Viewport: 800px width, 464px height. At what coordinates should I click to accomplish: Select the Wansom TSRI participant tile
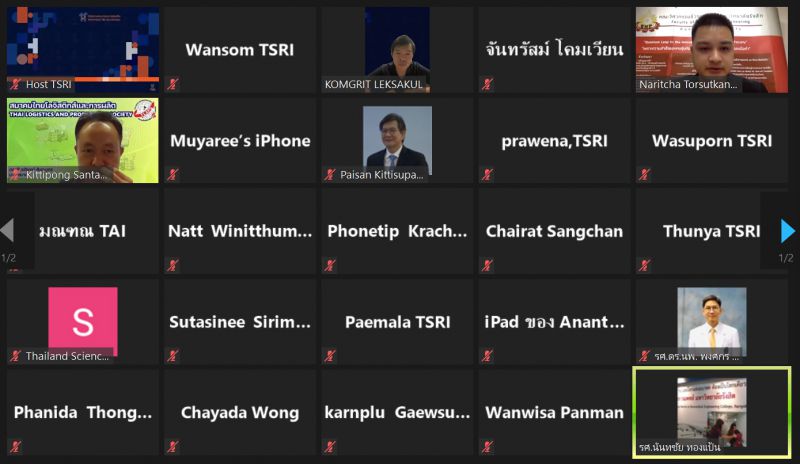tap(240, 50)
